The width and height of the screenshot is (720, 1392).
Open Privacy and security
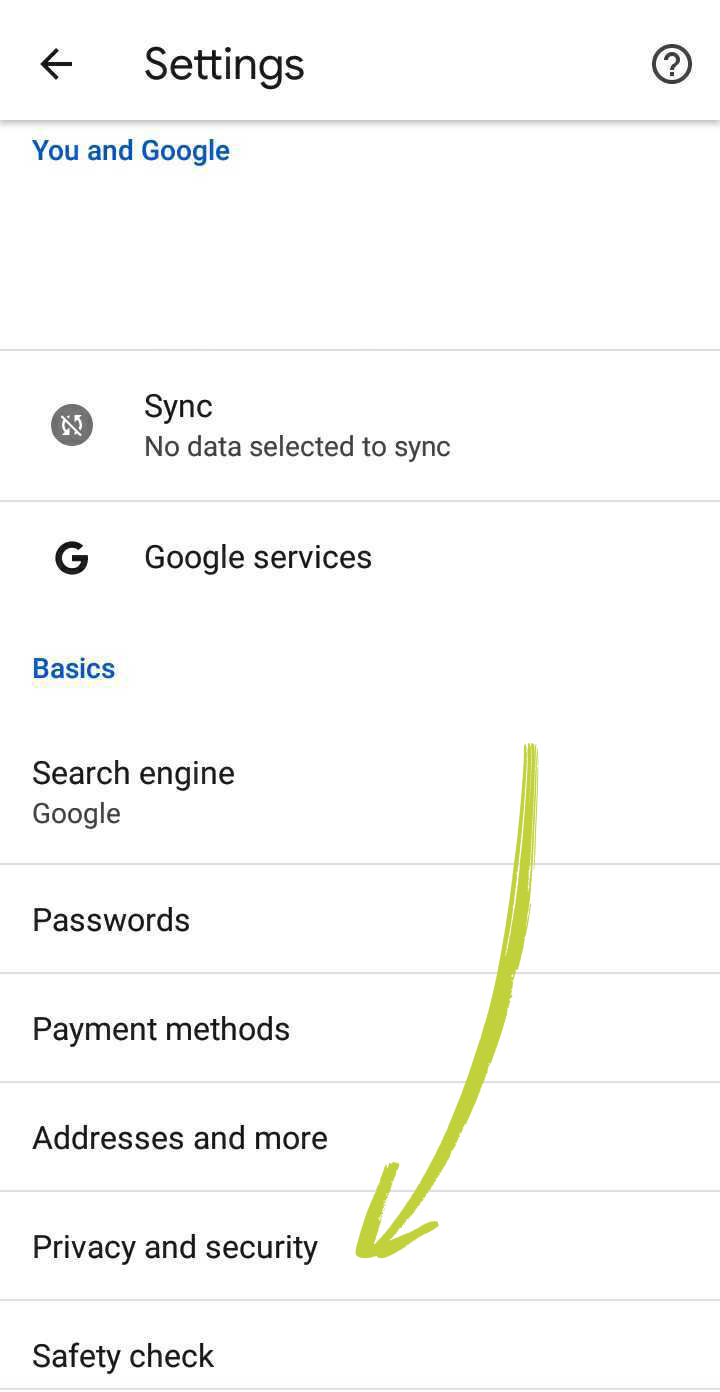pos(360,1246)
